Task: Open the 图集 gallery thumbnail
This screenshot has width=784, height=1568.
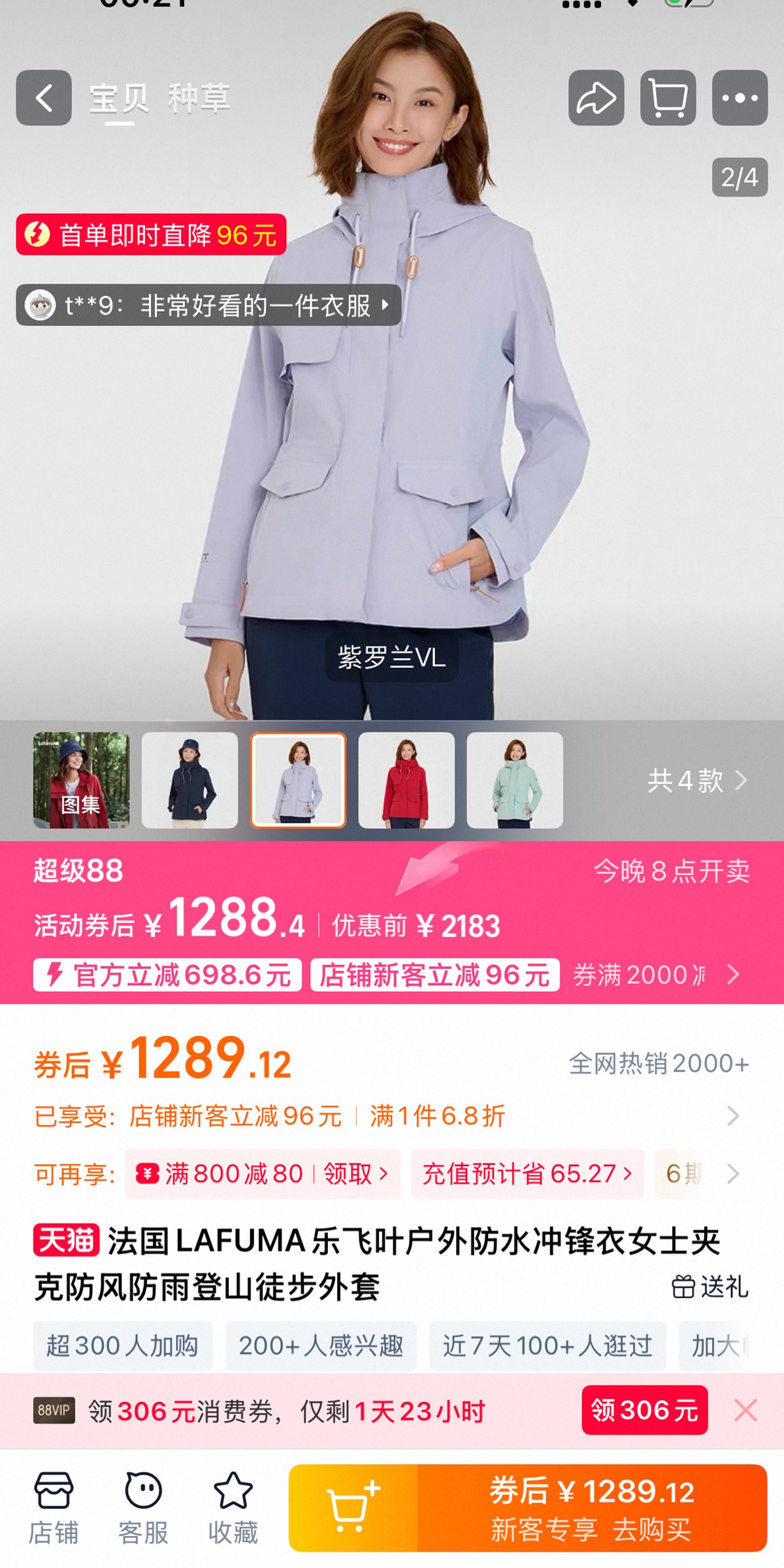Action: [x=81, y=780]
